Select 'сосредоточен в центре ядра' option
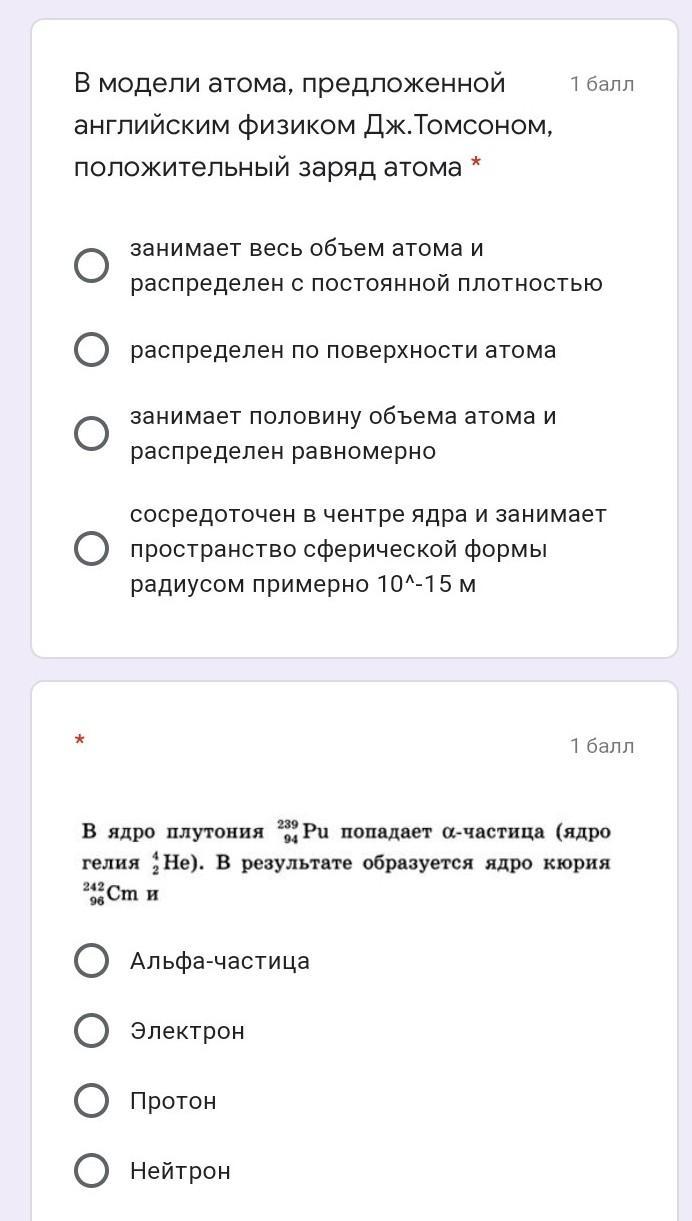This screenshot has height=1221, width=692. coord(92,549)
